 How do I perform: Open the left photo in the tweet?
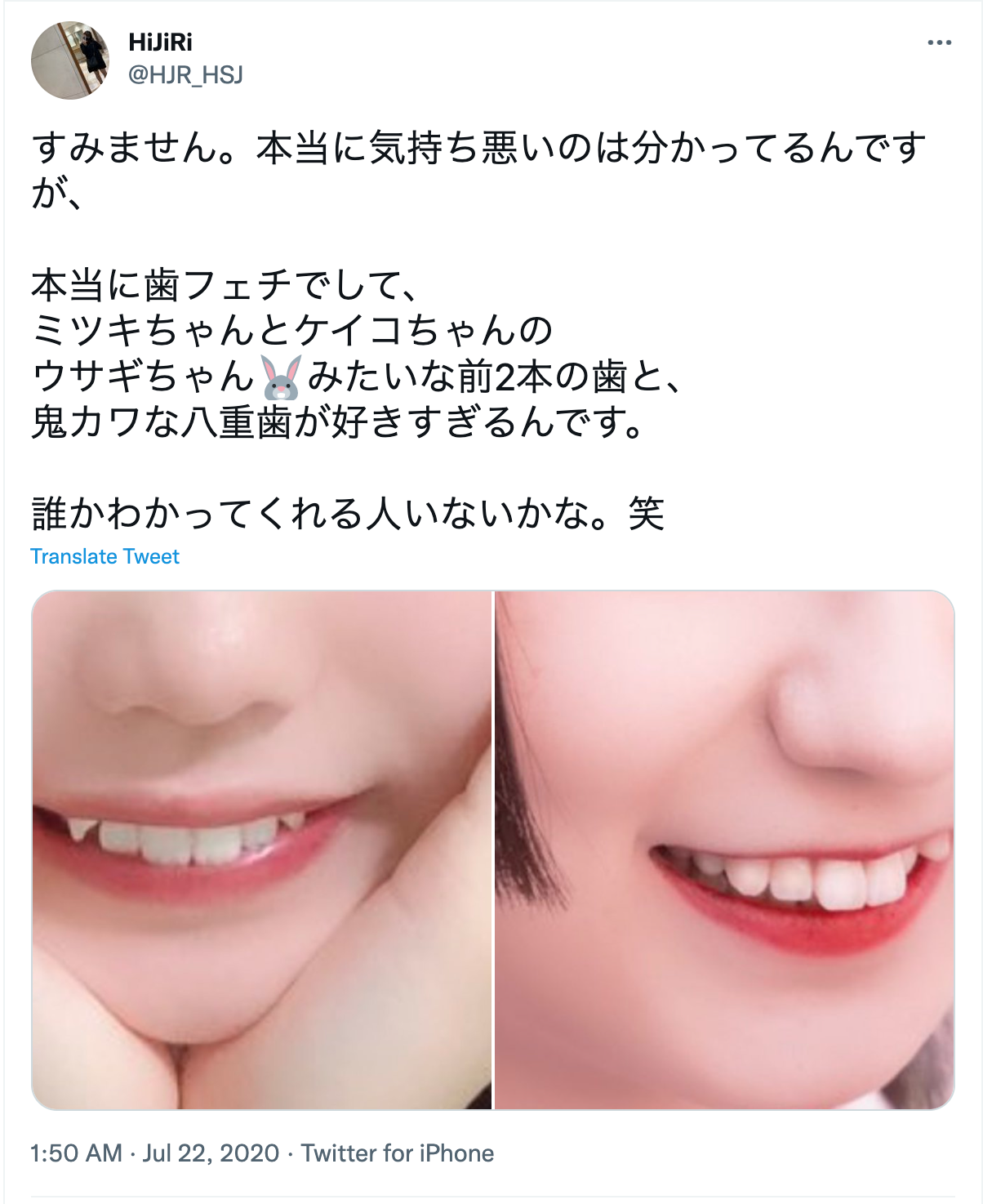point(261,849)
